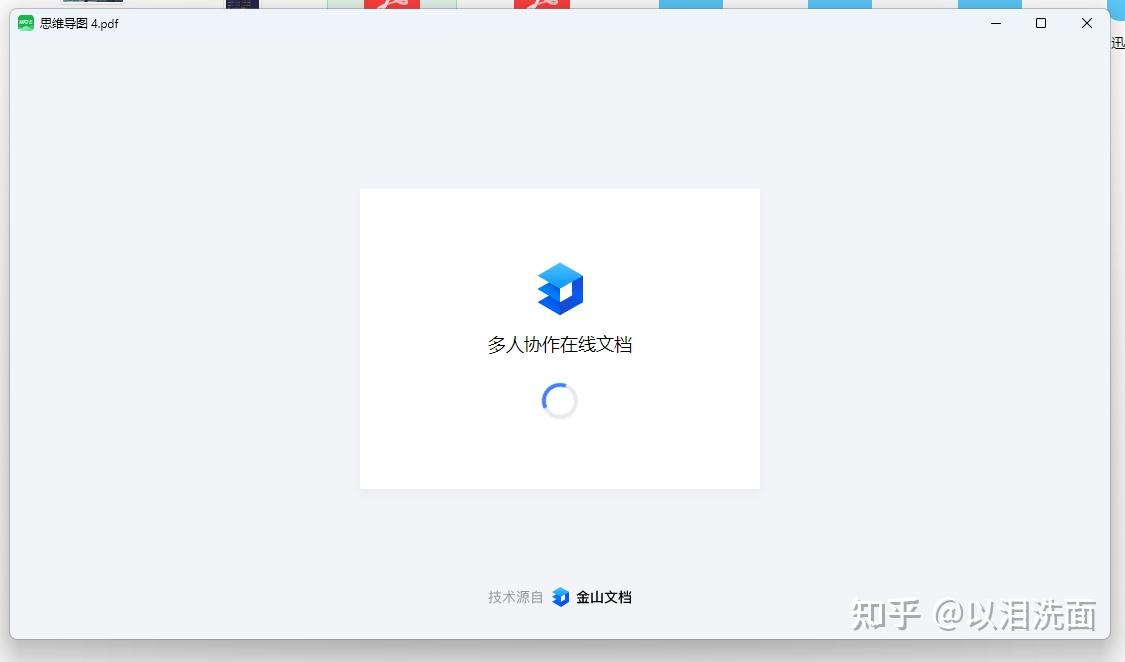Close the 思维导图 4.pdf window
Image resolution: width=1125 pixels, height=662 pixels.
click(1087, 23)
